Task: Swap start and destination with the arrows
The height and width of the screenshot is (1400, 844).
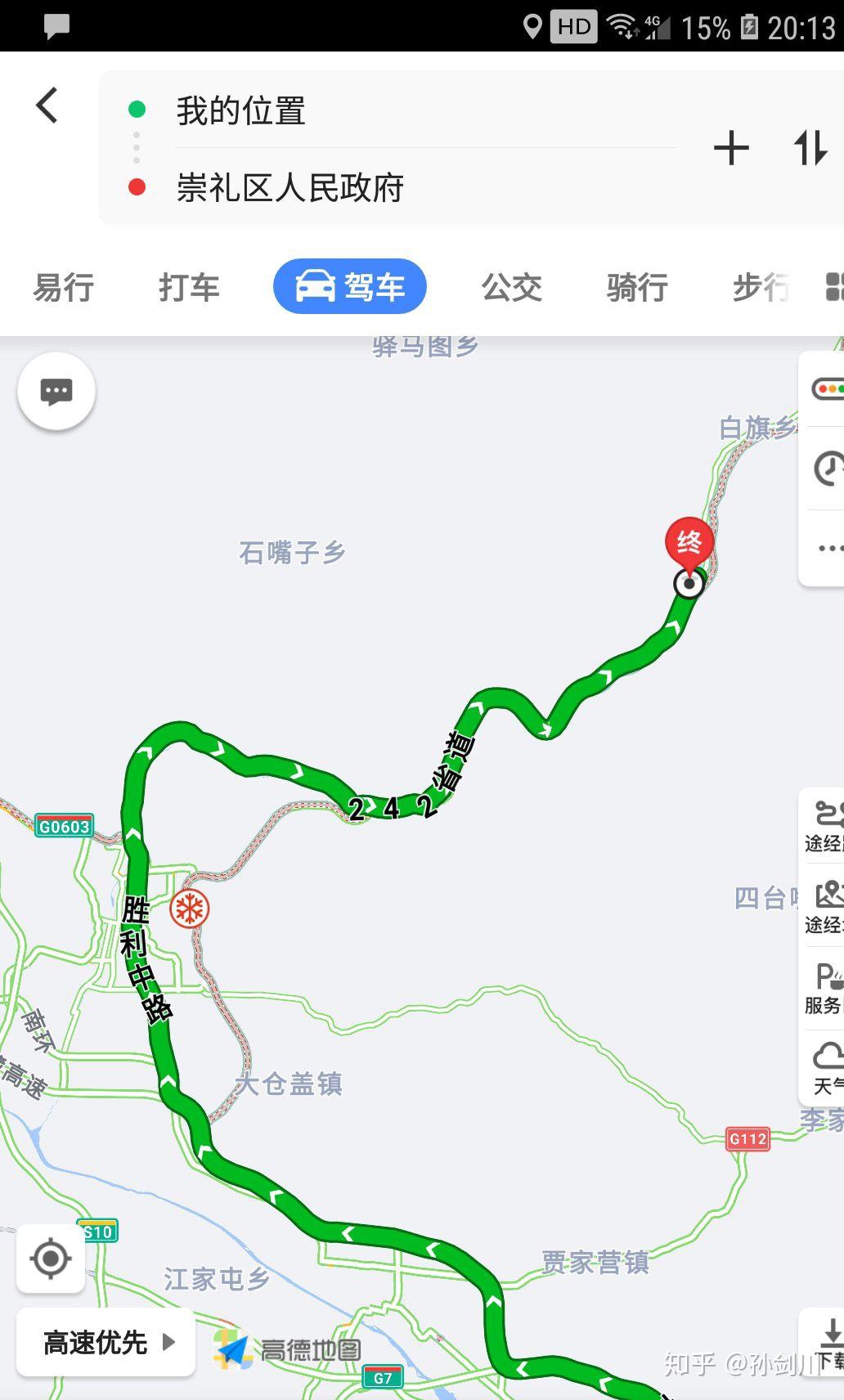Action: click(810, 148)
